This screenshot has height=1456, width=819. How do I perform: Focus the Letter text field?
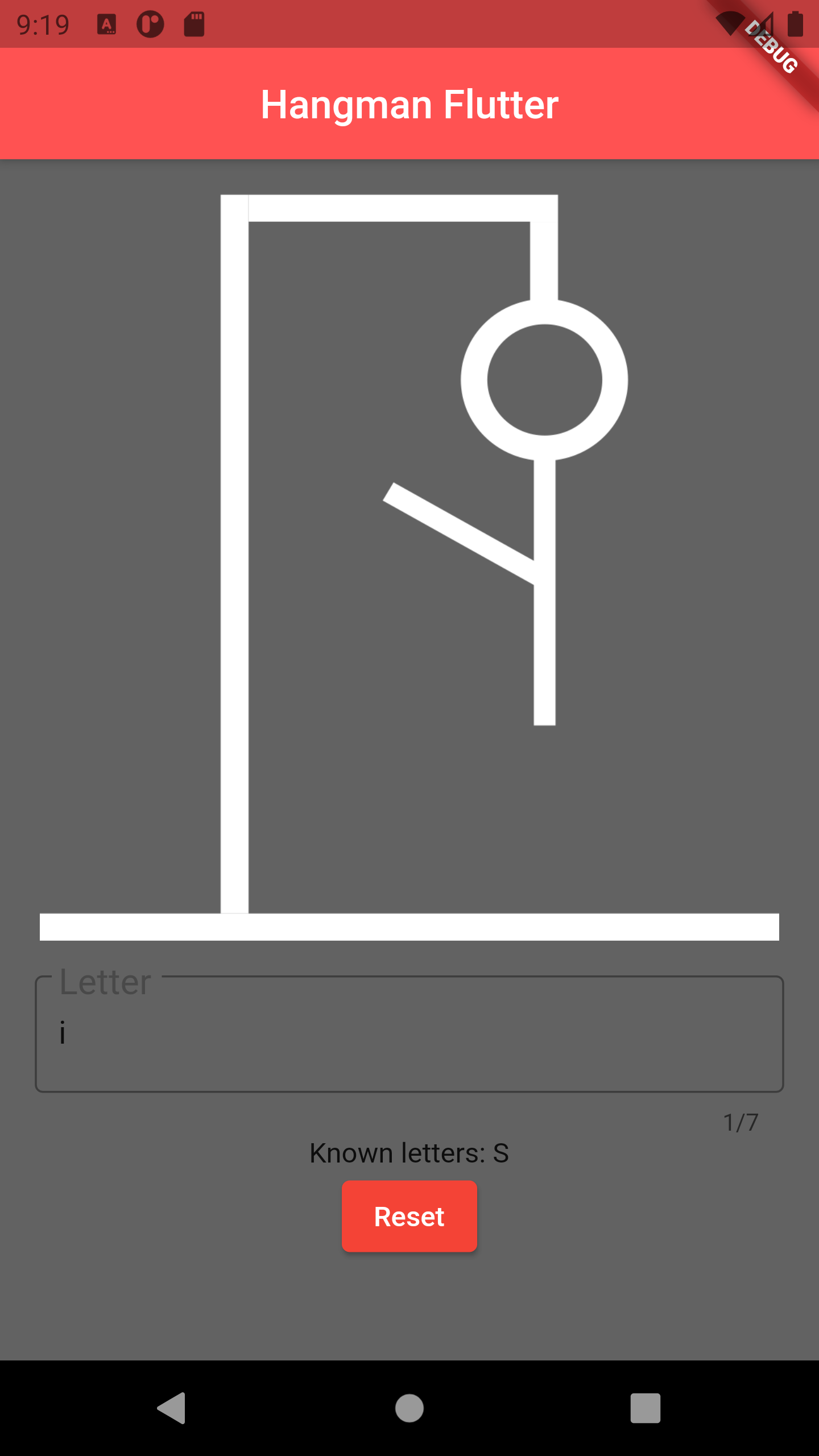(409, 1034)
